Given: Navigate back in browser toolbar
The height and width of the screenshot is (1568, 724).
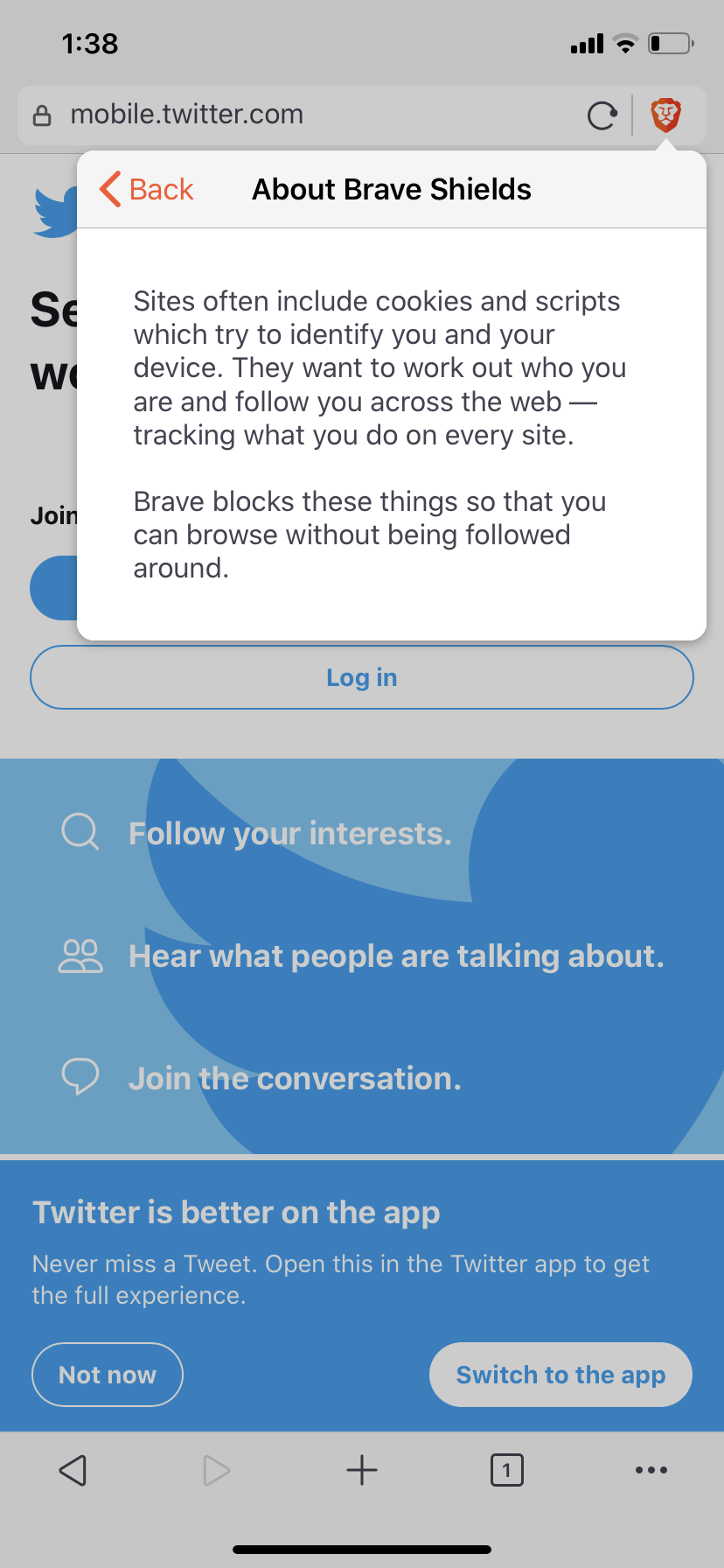Looking at the screenshot, I should pyautogui.click(x=73, y=1470).
